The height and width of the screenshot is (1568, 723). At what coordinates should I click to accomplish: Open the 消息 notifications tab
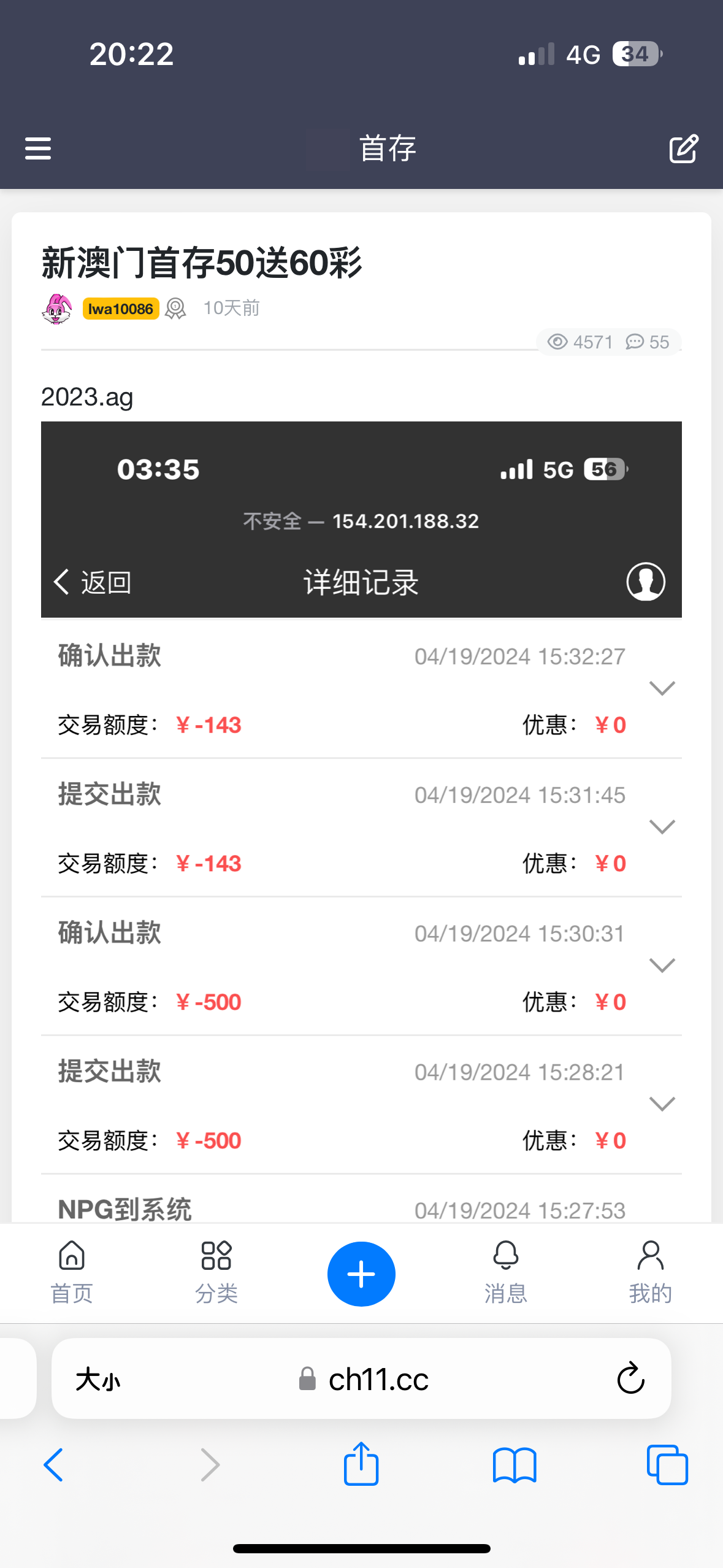click(x=506, y=1272)
